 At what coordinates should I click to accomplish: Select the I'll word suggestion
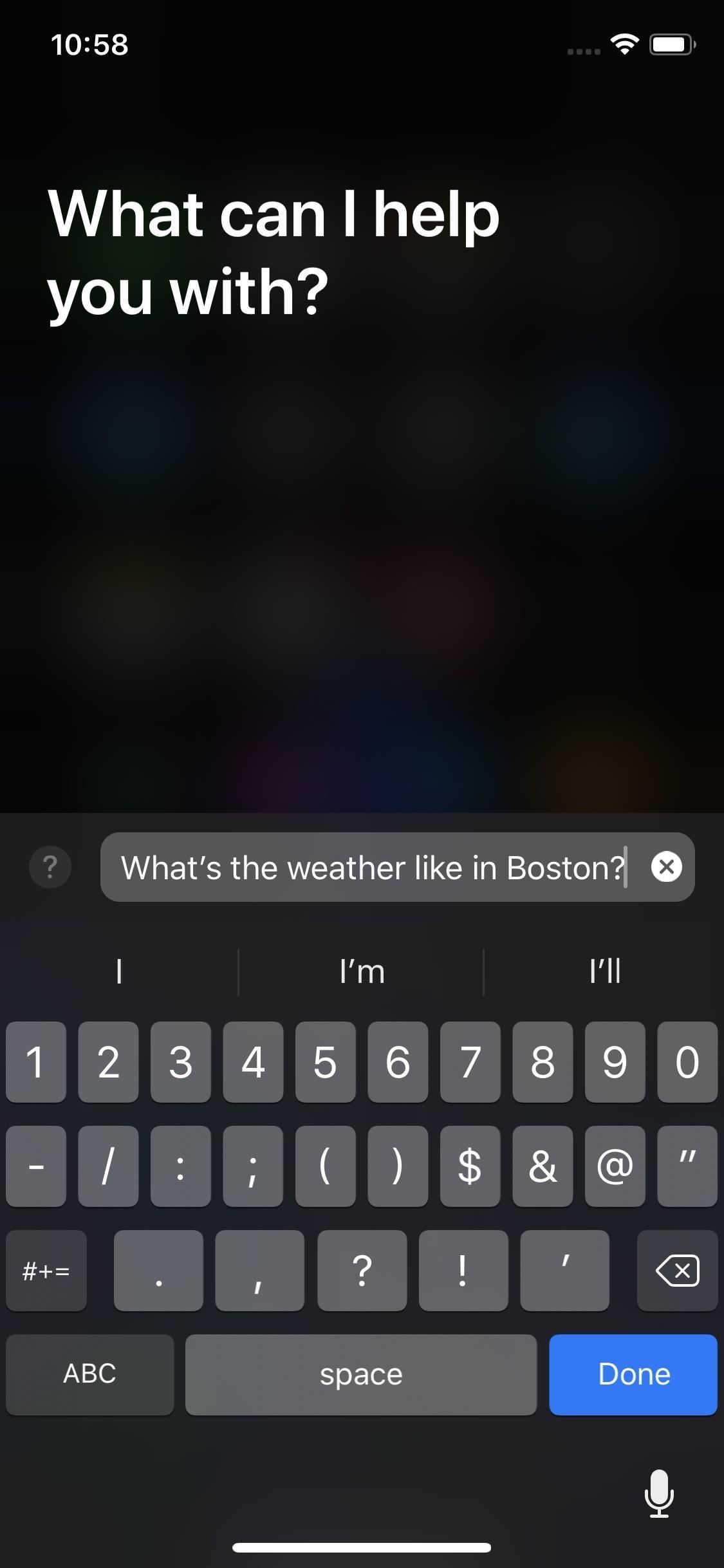604,971
